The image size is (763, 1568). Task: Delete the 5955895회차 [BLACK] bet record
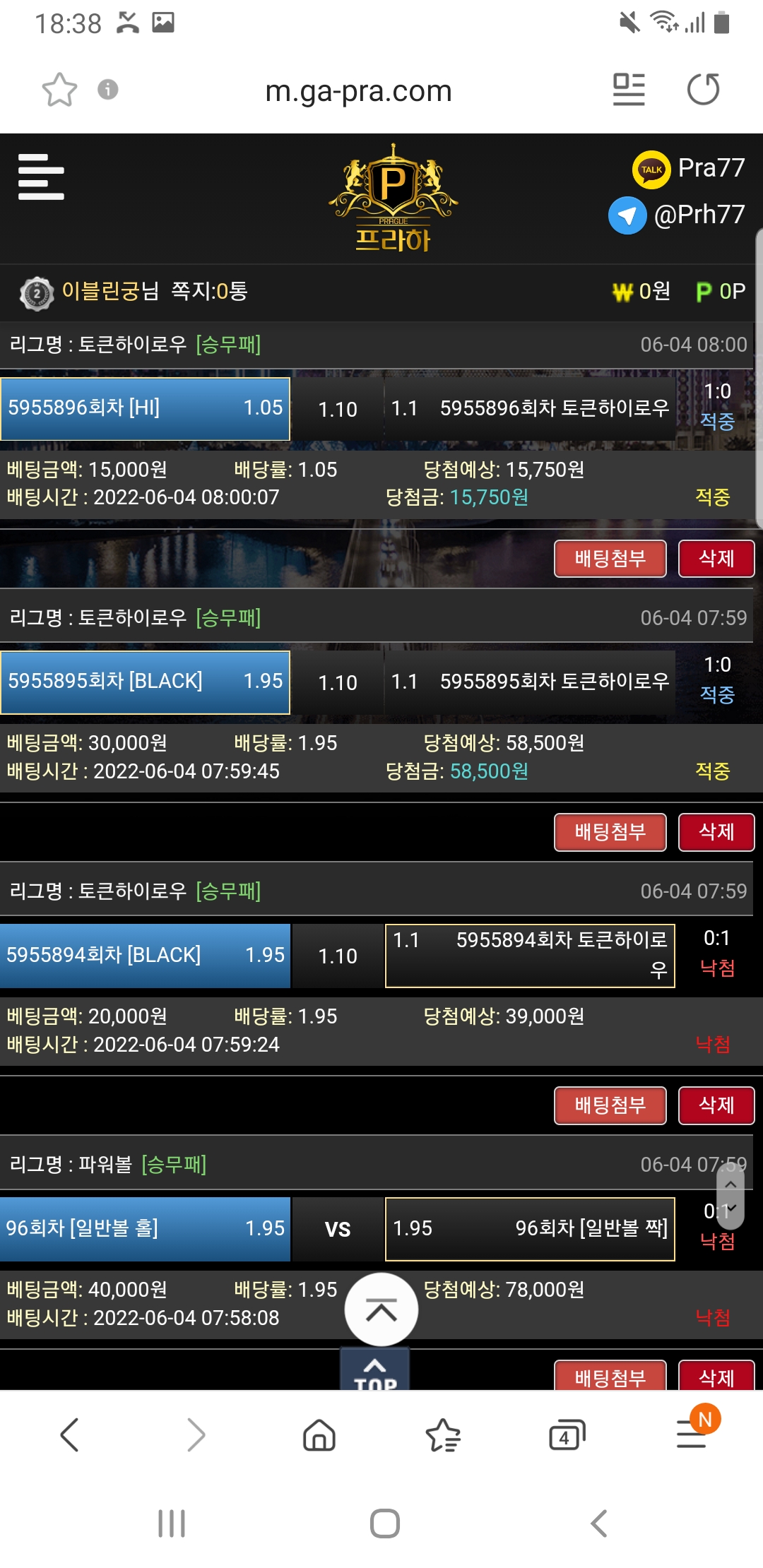716,832
